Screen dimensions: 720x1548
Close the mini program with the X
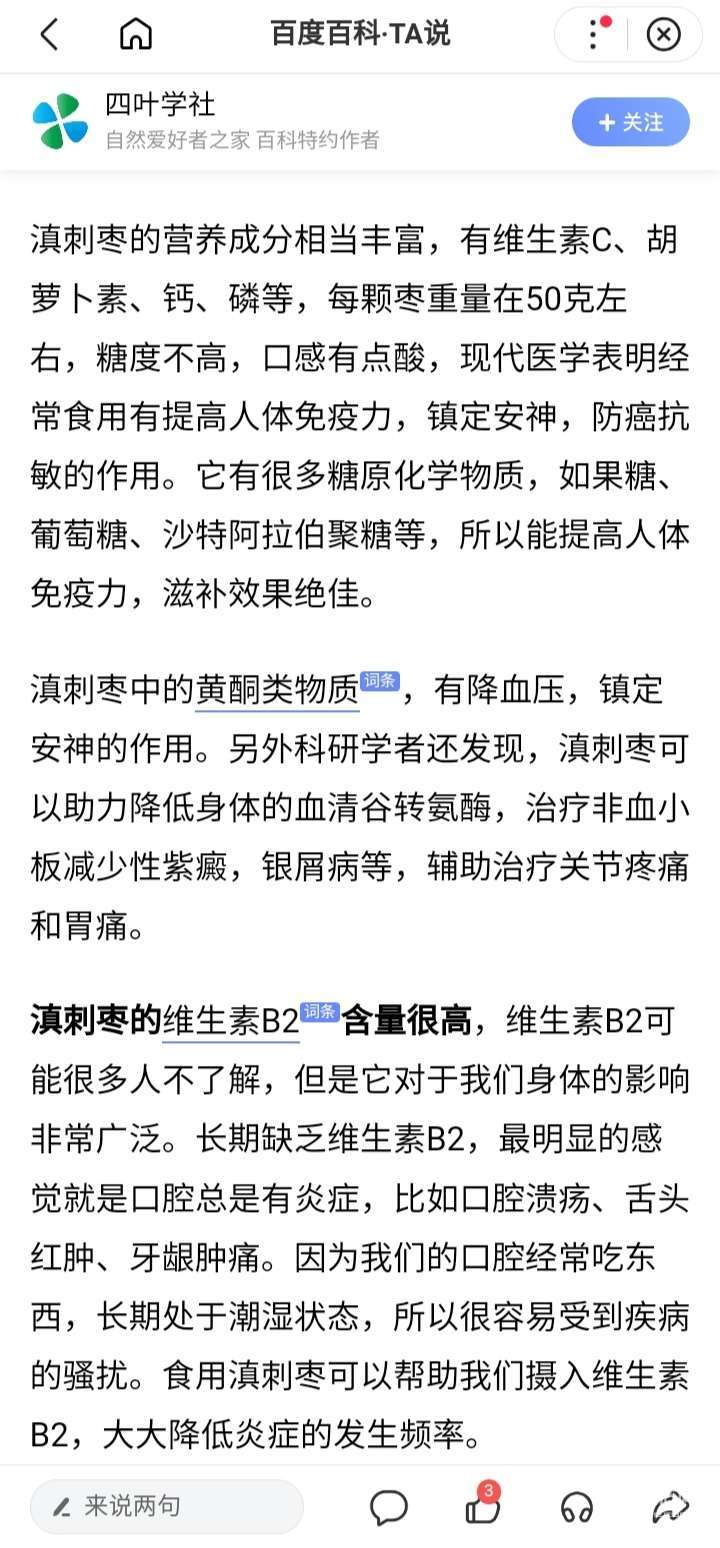663,35
